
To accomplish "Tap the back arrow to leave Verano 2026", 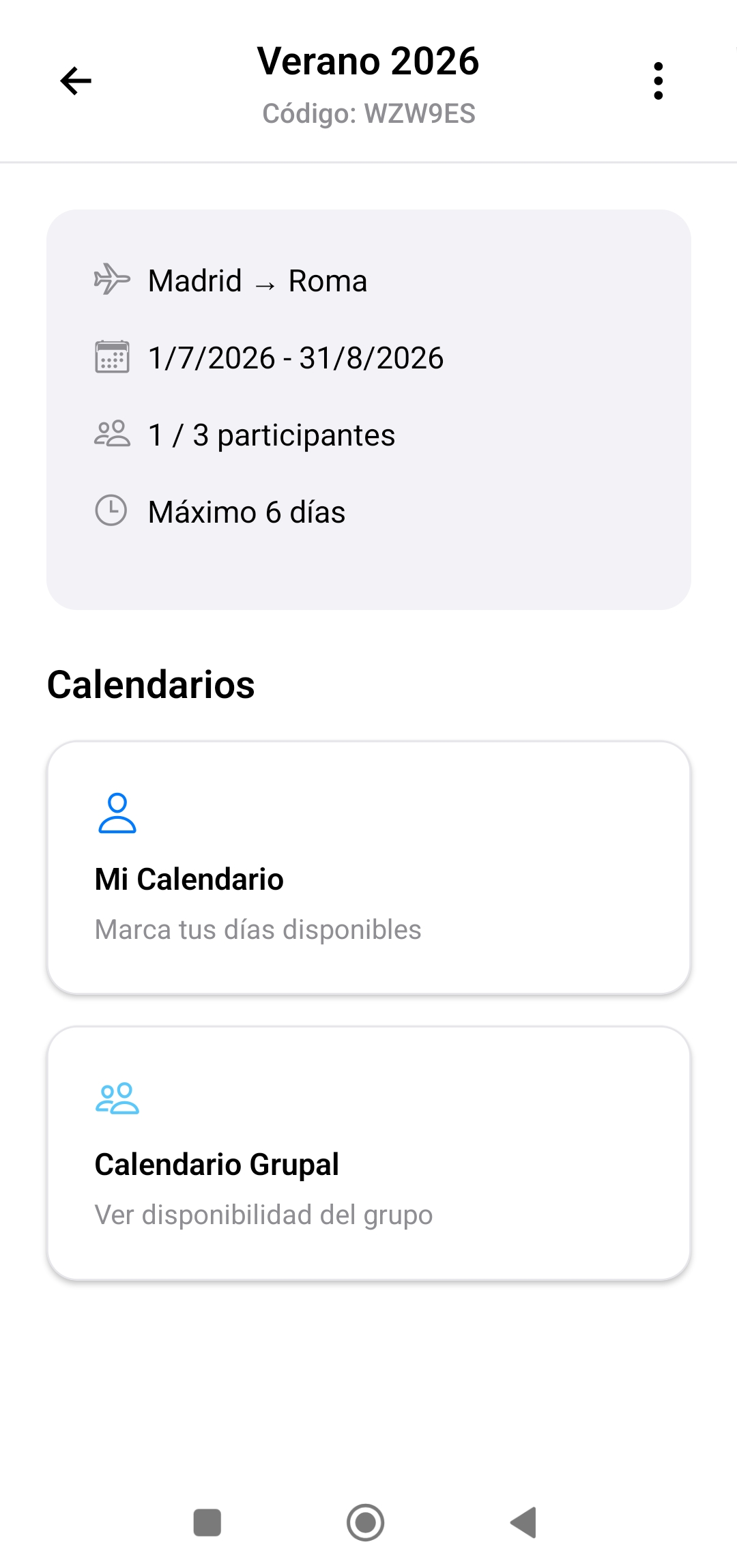I will (76, 80).
